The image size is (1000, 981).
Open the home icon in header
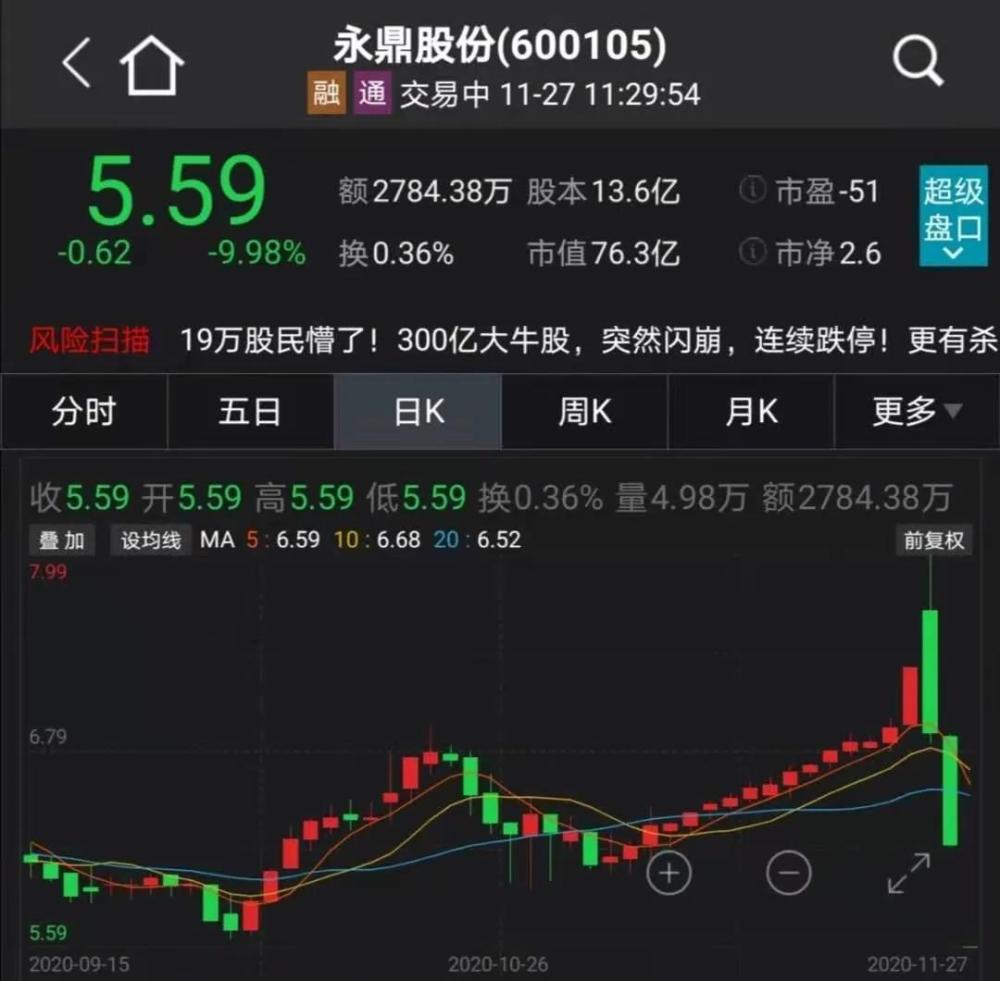tap(152, 67)
